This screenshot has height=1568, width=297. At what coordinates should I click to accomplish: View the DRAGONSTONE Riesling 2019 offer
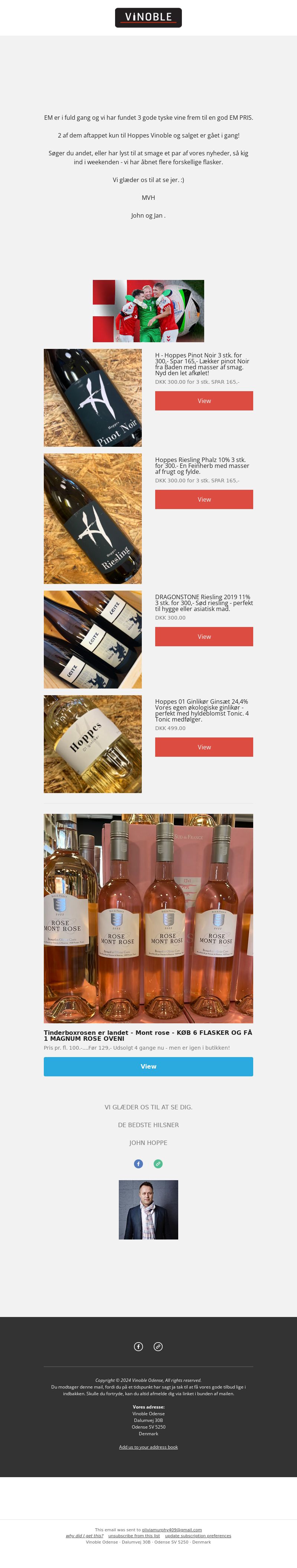(x=204, y=636)
